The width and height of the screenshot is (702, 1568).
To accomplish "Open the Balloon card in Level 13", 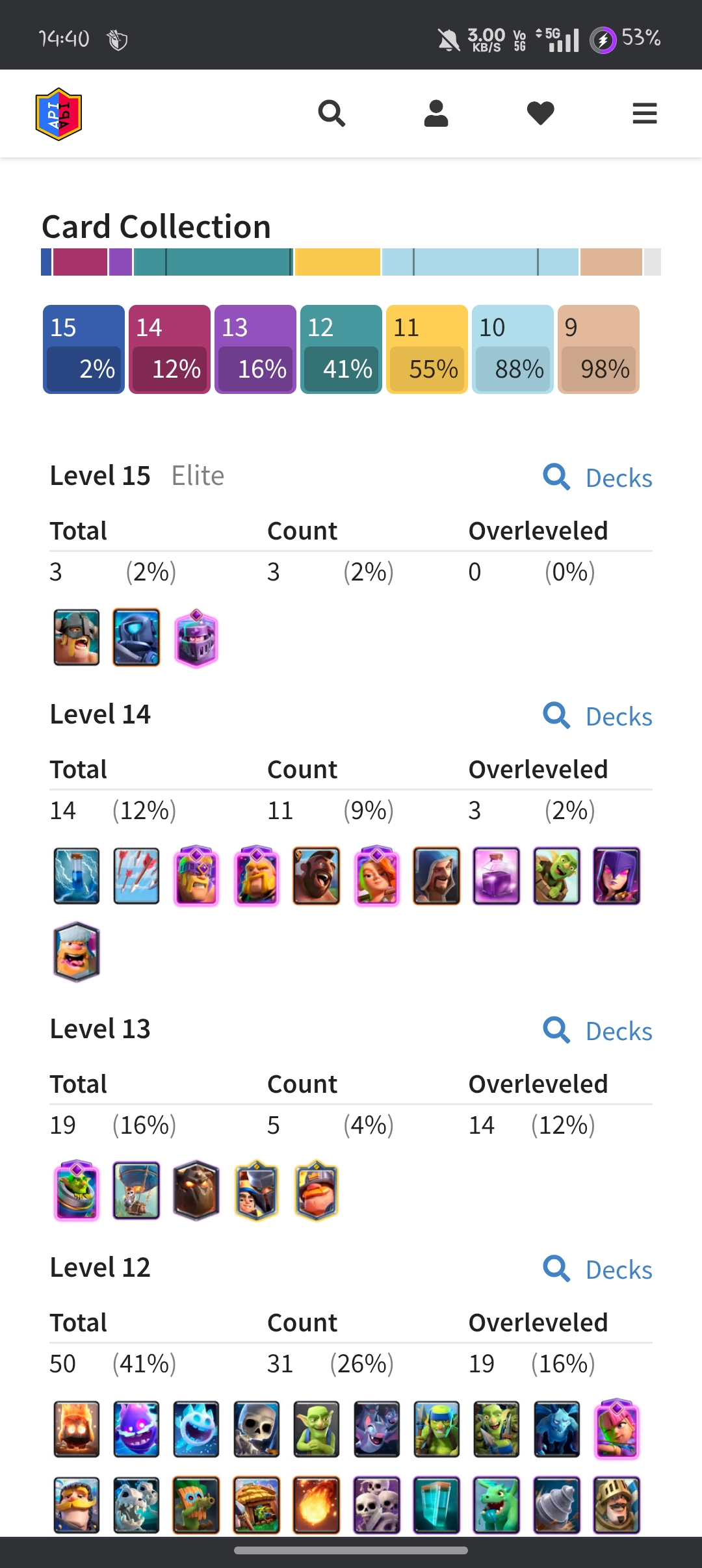I will point(136,1190).
